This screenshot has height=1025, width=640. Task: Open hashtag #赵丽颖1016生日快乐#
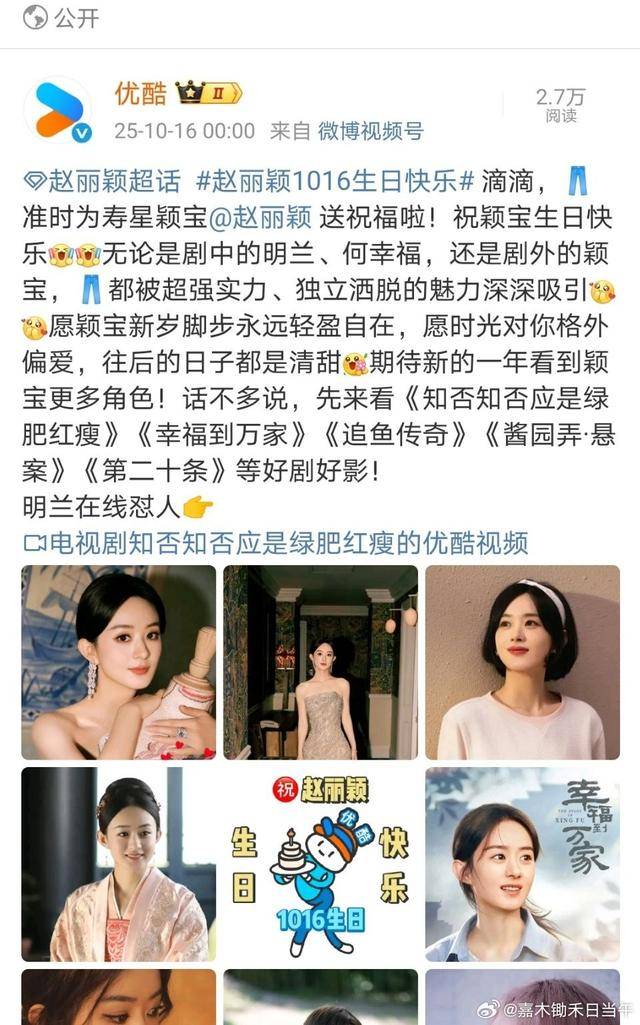(x=335, y=182)
